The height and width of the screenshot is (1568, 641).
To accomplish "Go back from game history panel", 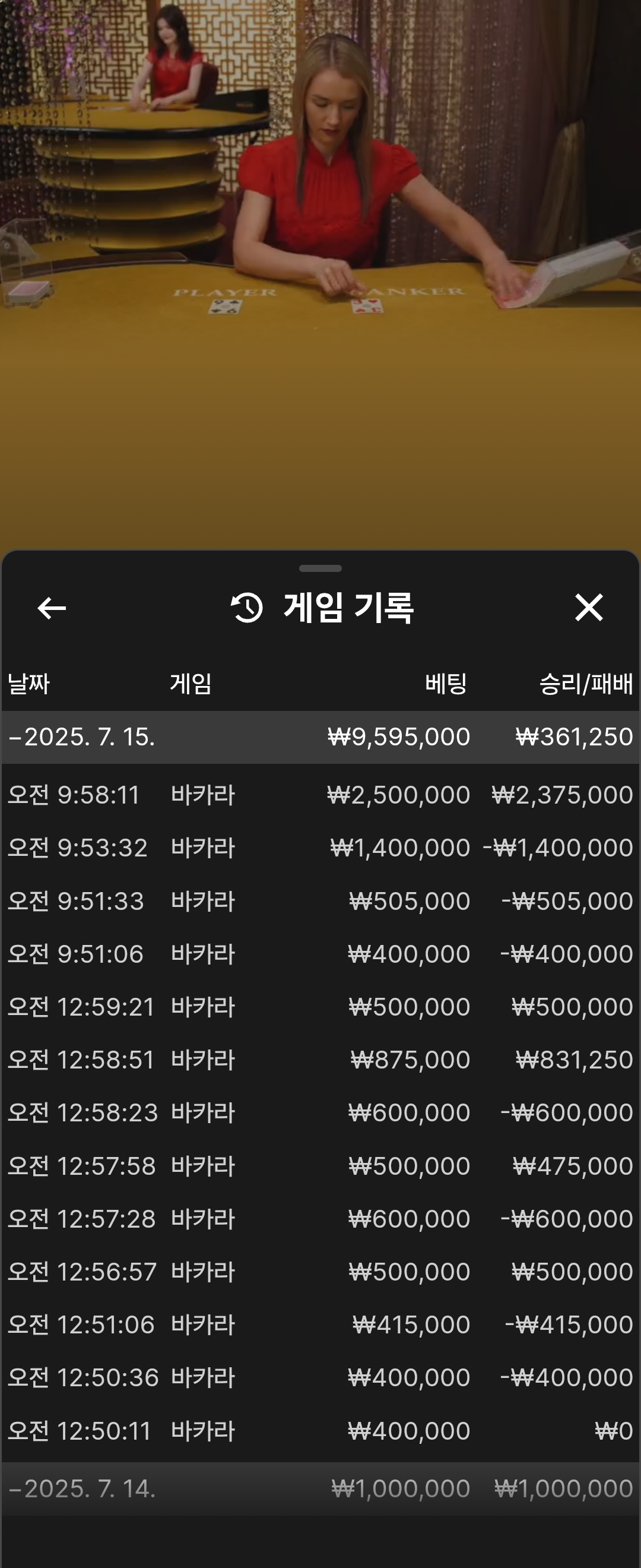I will pos(52,608).
